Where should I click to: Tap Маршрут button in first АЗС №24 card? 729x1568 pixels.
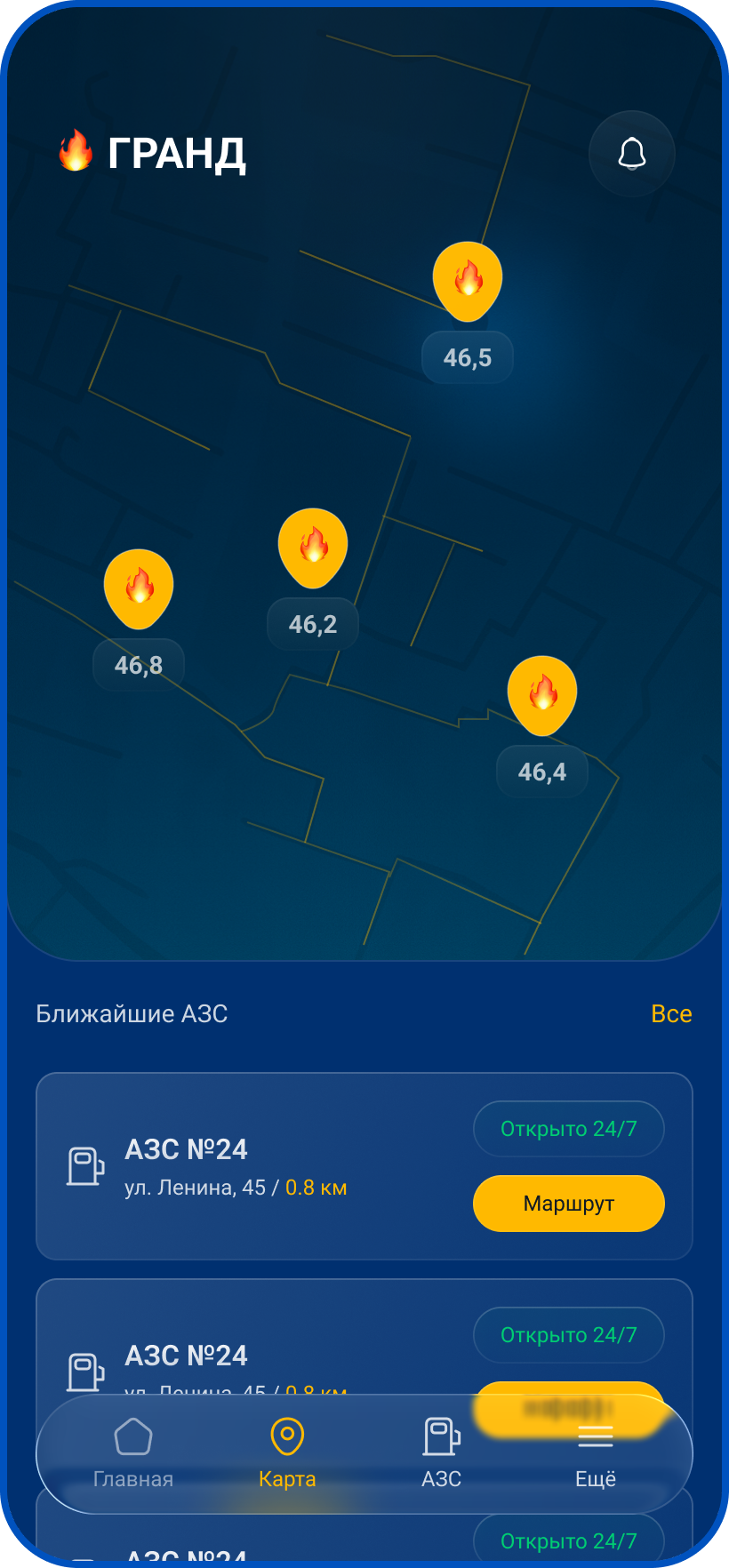569,1204
